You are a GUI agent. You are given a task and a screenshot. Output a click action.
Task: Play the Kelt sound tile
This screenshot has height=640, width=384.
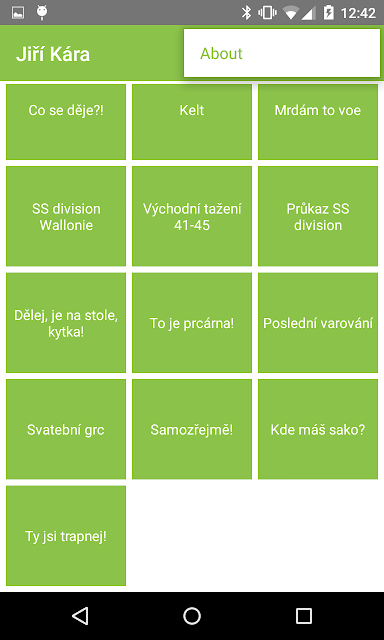[192, 122]
